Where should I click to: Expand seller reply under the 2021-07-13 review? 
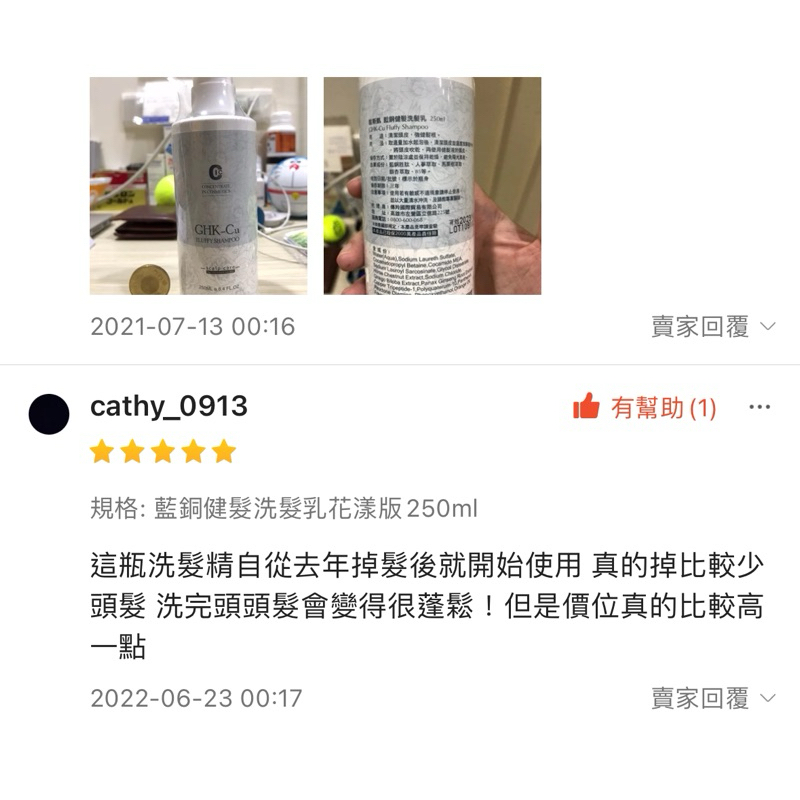coord(713,327)
